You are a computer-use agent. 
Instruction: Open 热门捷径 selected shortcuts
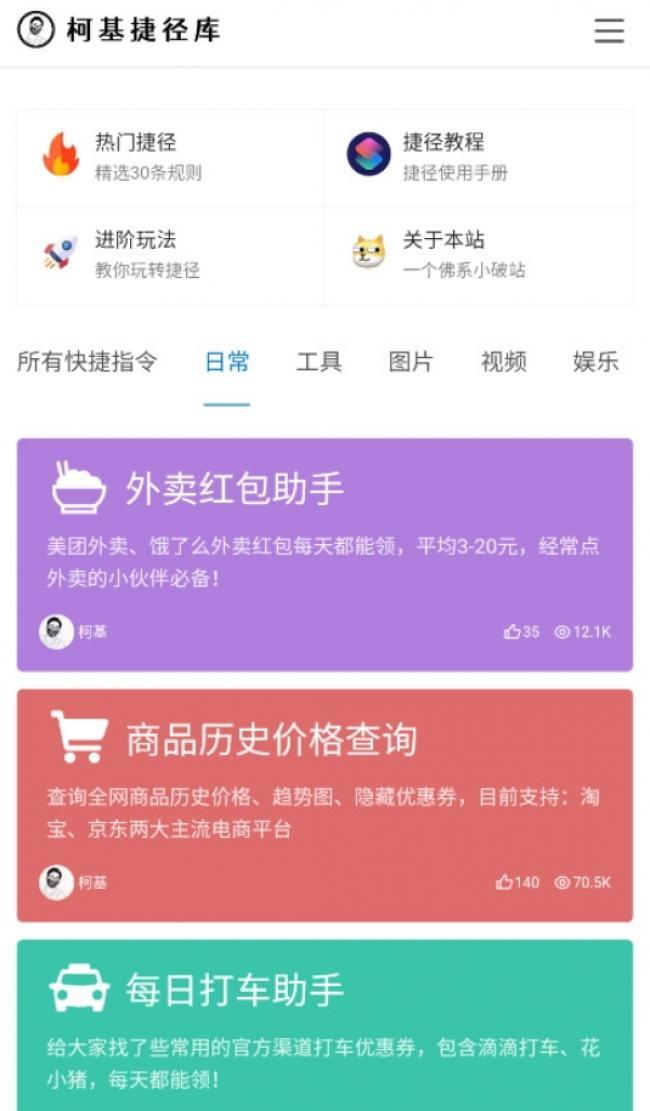coord(170,158)
